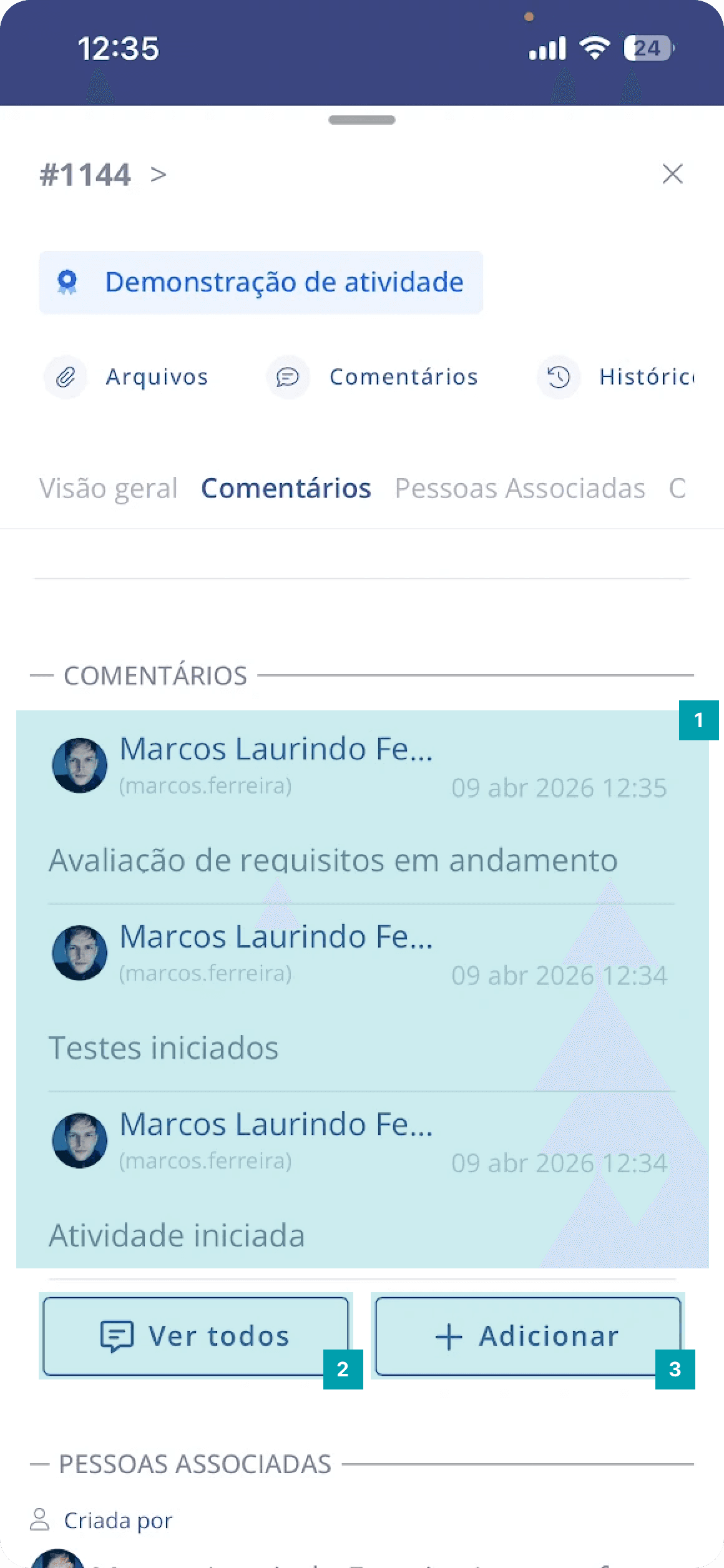Click the badge icon next to Demonstração de atividade
724x1568 pixels.
68,282
